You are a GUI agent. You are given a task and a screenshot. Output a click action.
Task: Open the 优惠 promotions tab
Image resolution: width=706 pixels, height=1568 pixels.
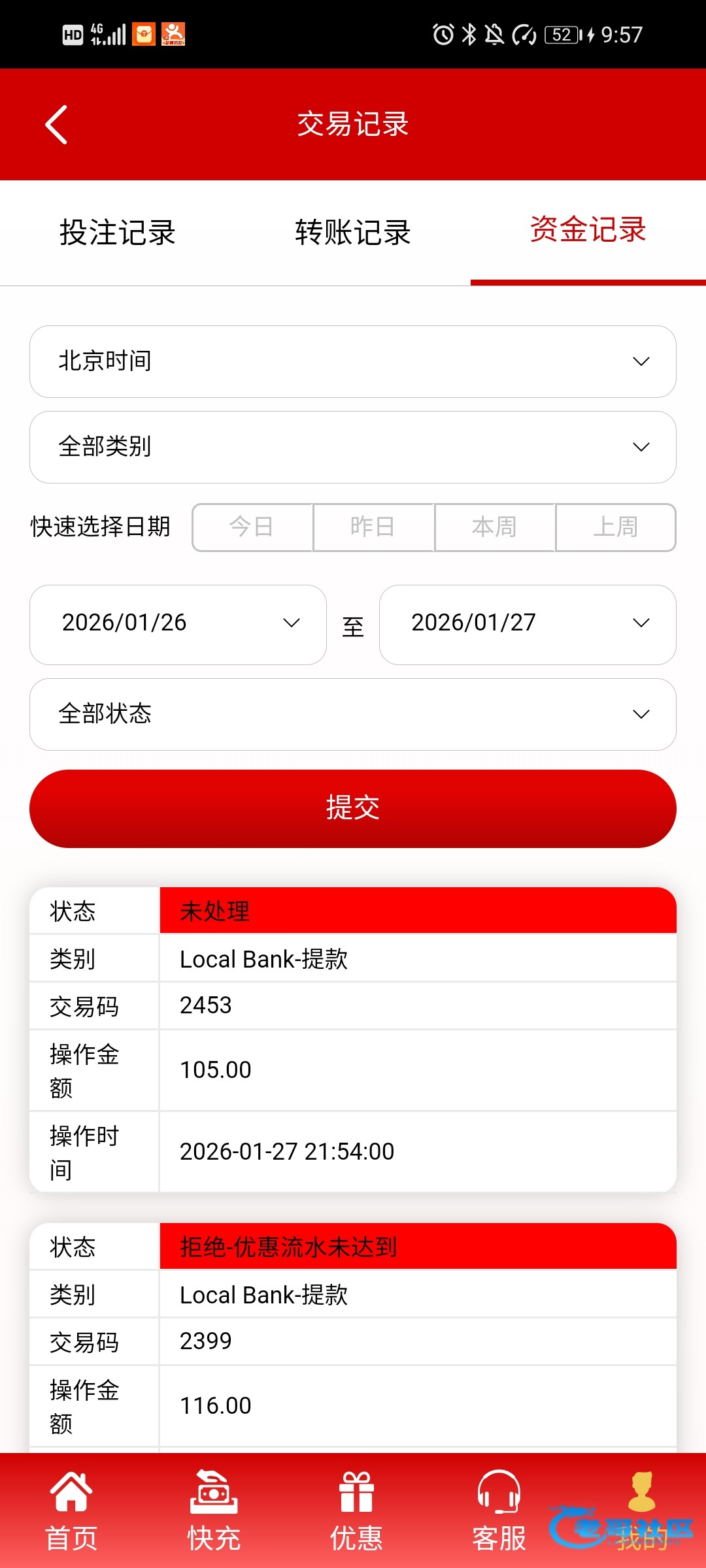(356, 1511)
